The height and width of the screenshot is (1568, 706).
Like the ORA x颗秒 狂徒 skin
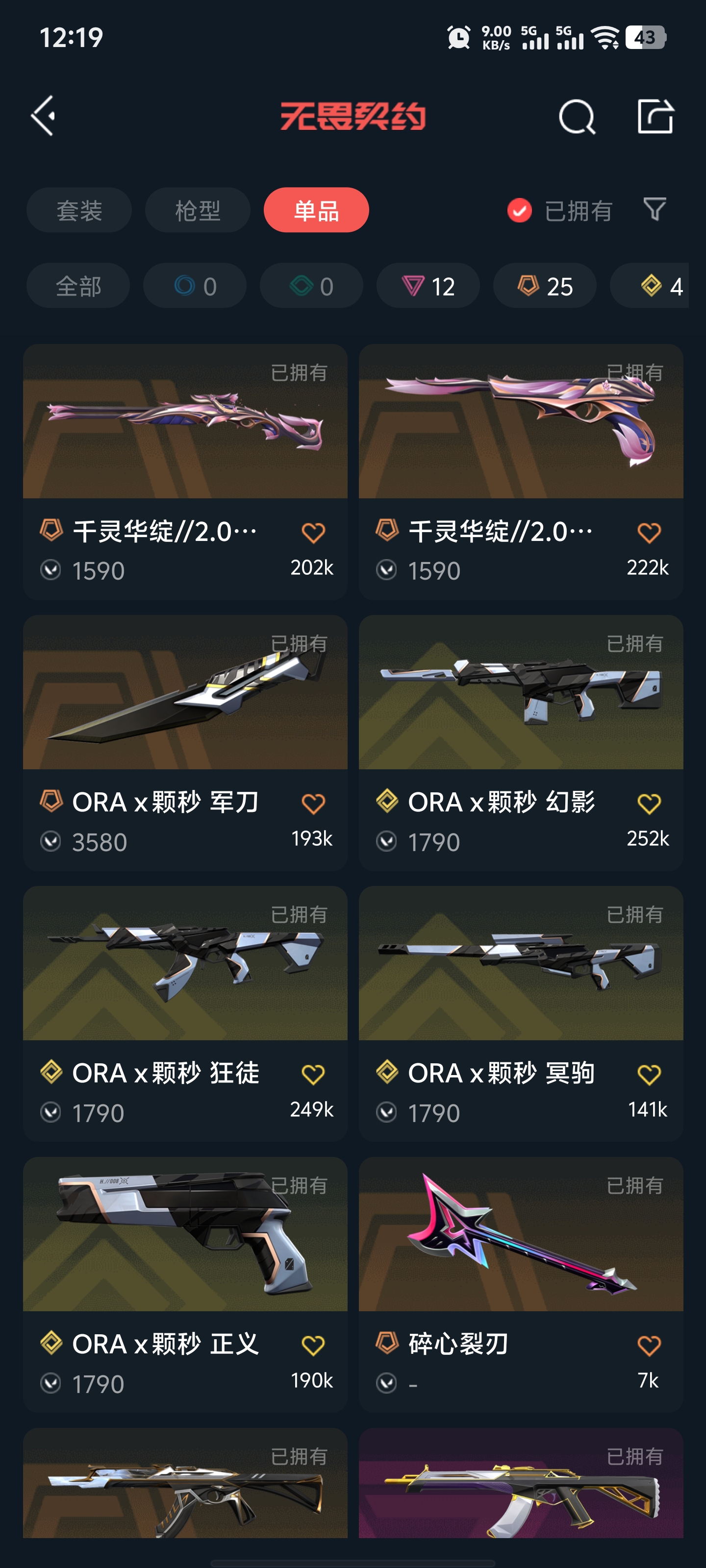pos(313,1075)
